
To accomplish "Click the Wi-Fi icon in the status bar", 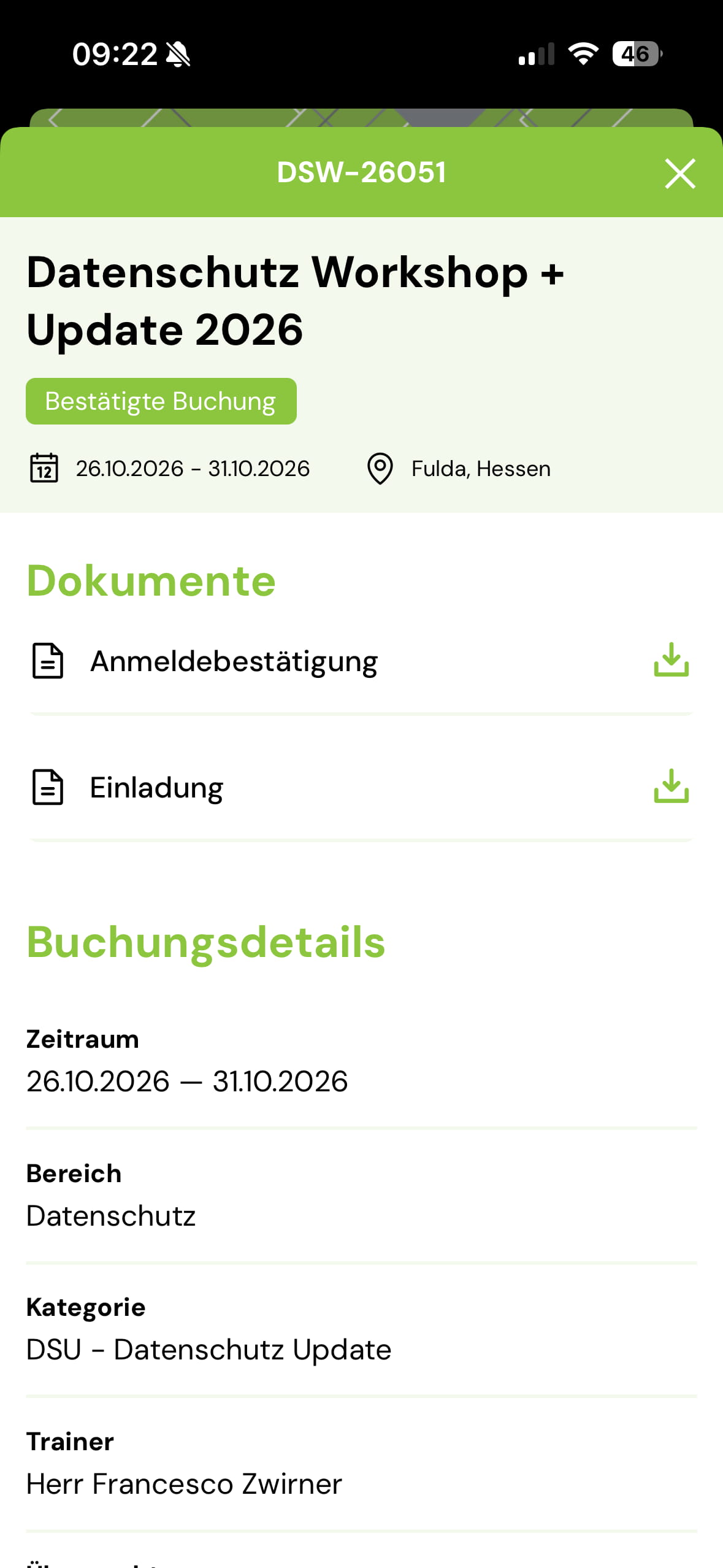I will pyautogui.click(x=583, y=54).
